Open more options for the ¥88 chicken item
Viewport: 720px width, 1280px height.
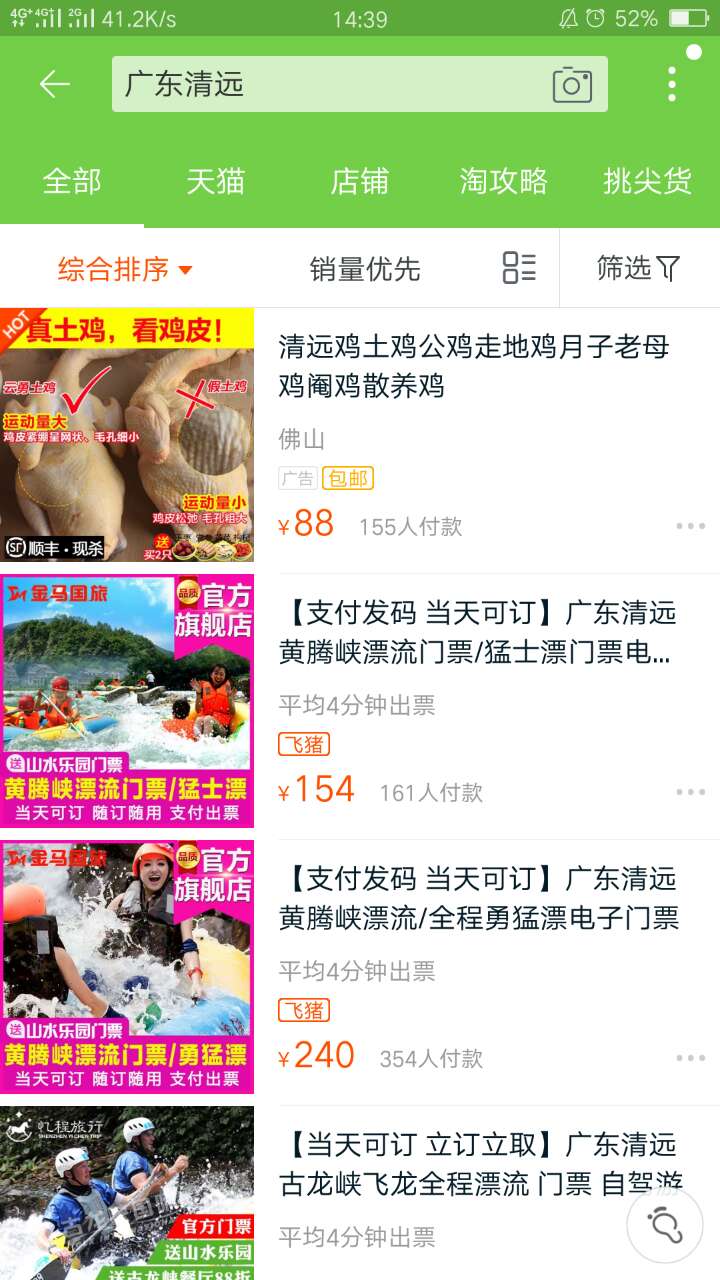(690, 526)
